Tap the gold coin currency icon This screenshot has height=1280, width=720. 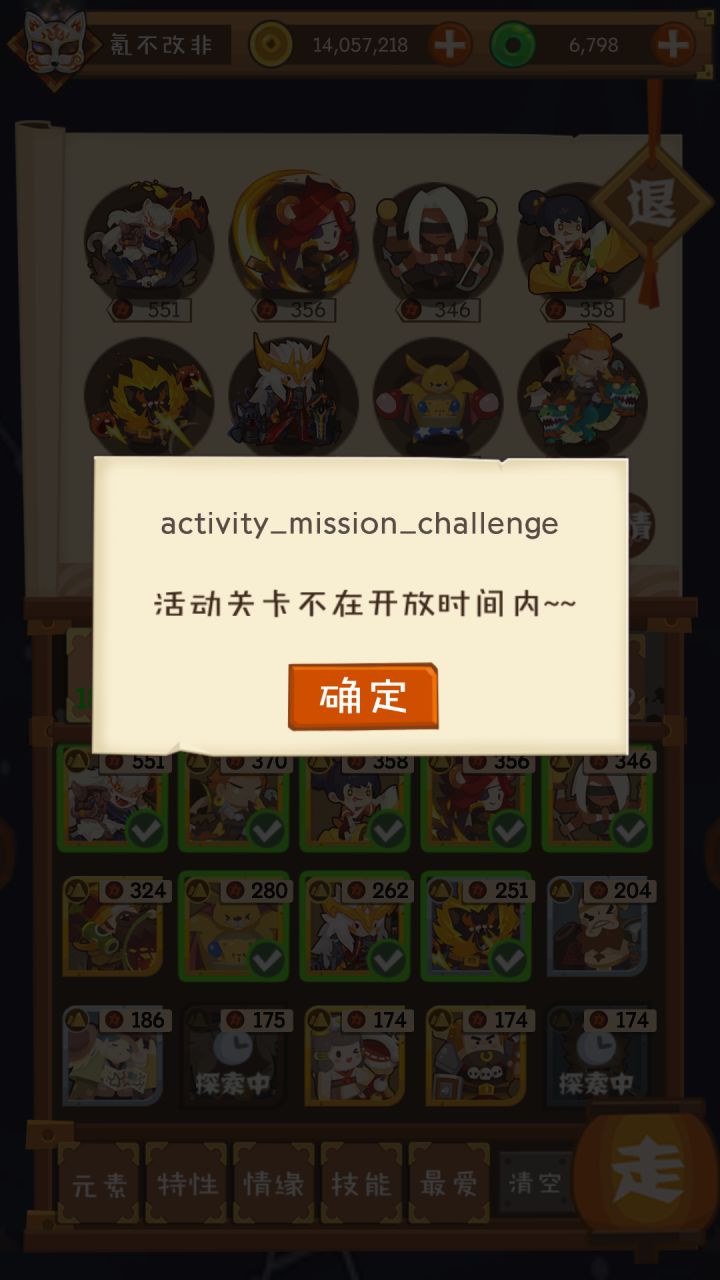273,44
